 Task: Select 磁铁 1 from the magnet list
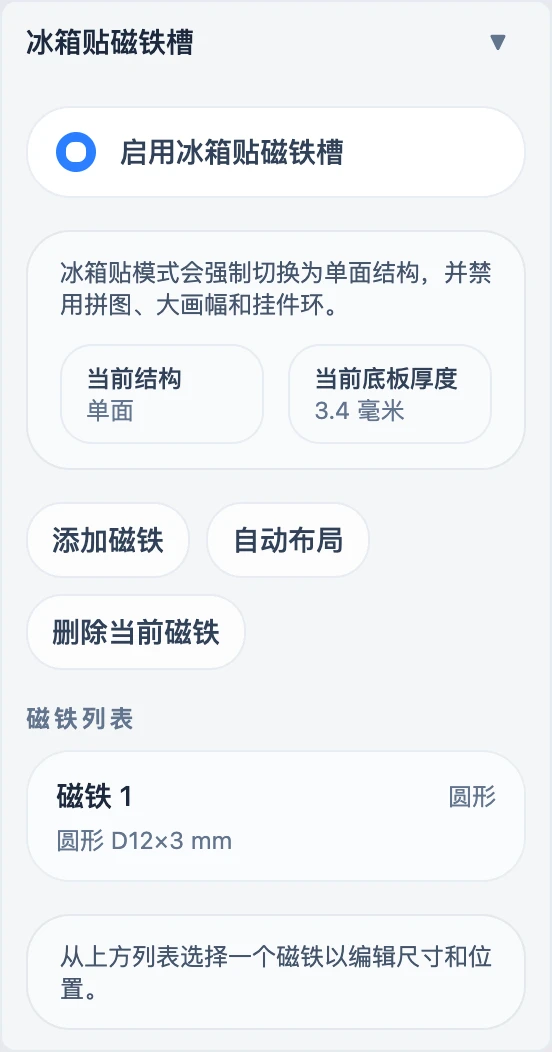(276, 816)
